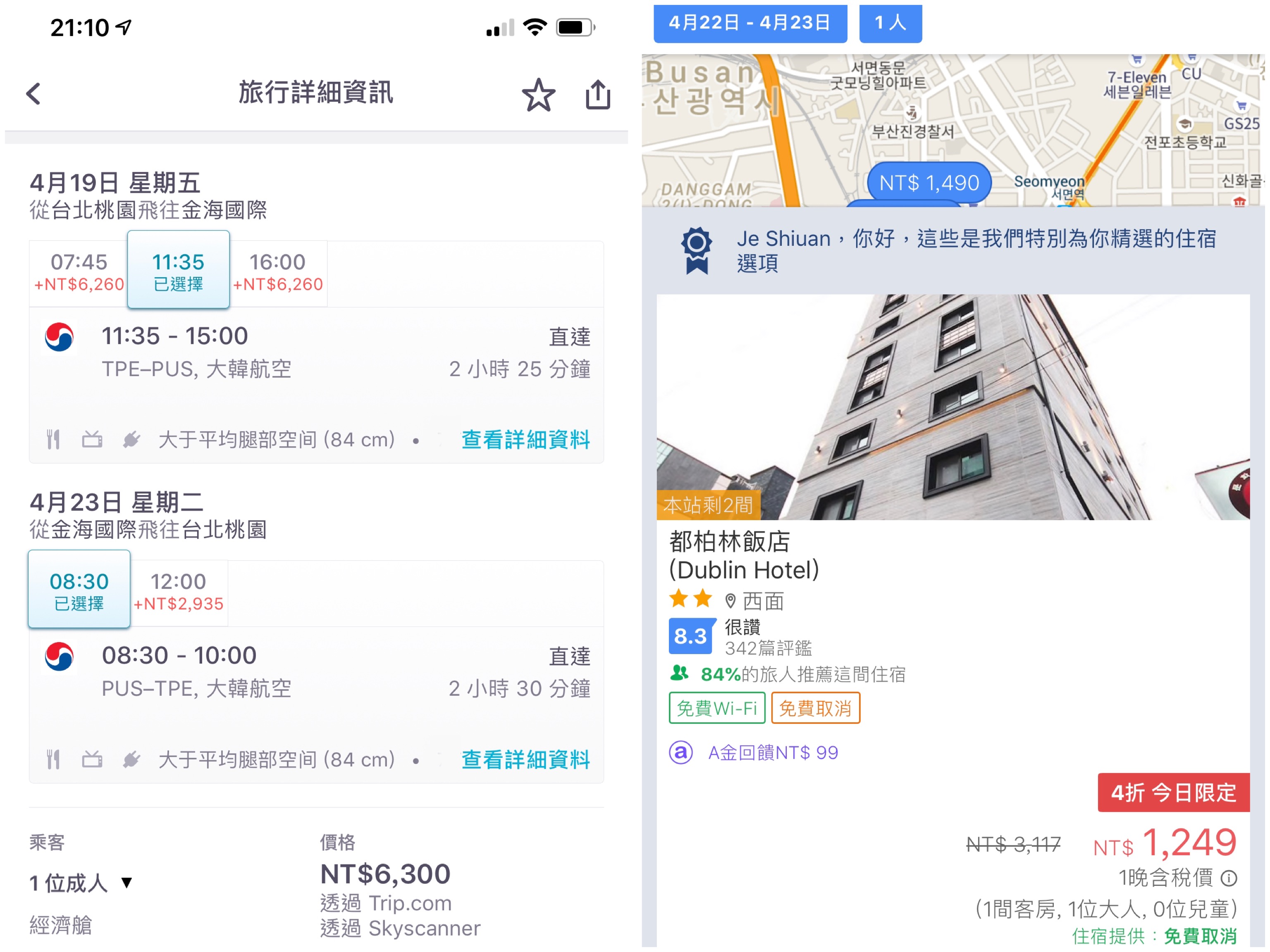Image resolution: width=1270 pixels, height=952 pixels.
Task: Share this trip itinerary
Action: tap(597, 95)
